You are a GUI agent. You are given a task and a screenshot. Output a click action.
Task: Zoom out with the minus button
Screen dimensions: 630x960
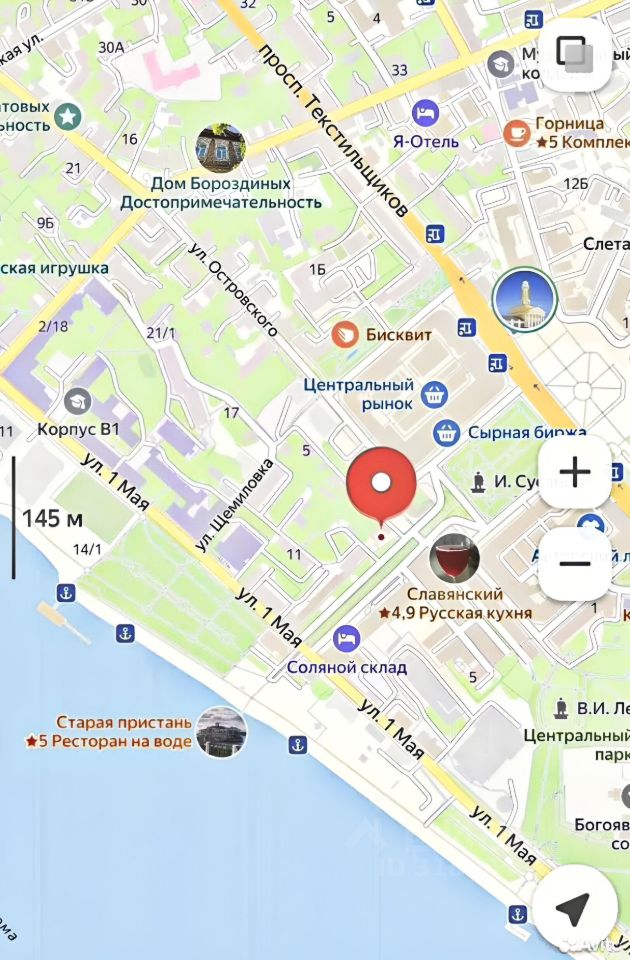click(x=574, y=564)
